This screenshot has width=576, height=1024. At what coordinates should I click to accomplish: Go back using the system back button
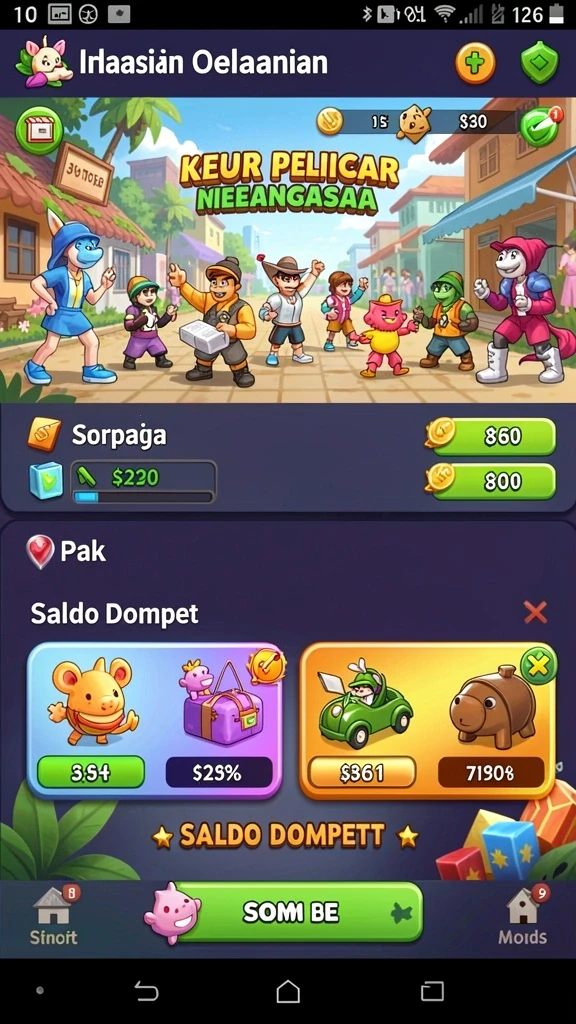[146, 991]
